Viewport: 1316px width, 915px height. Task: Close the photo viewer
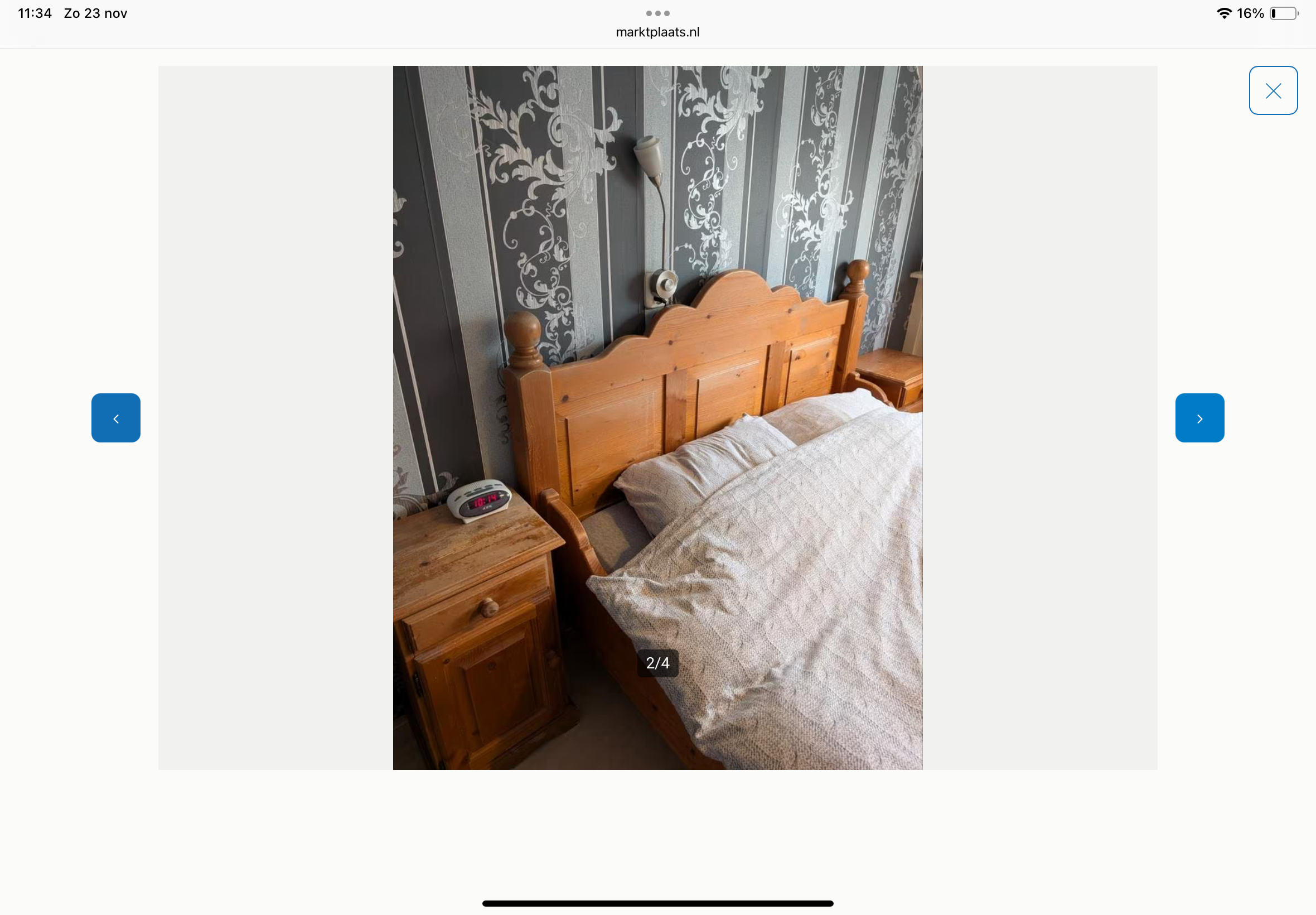pos(1273,90)
